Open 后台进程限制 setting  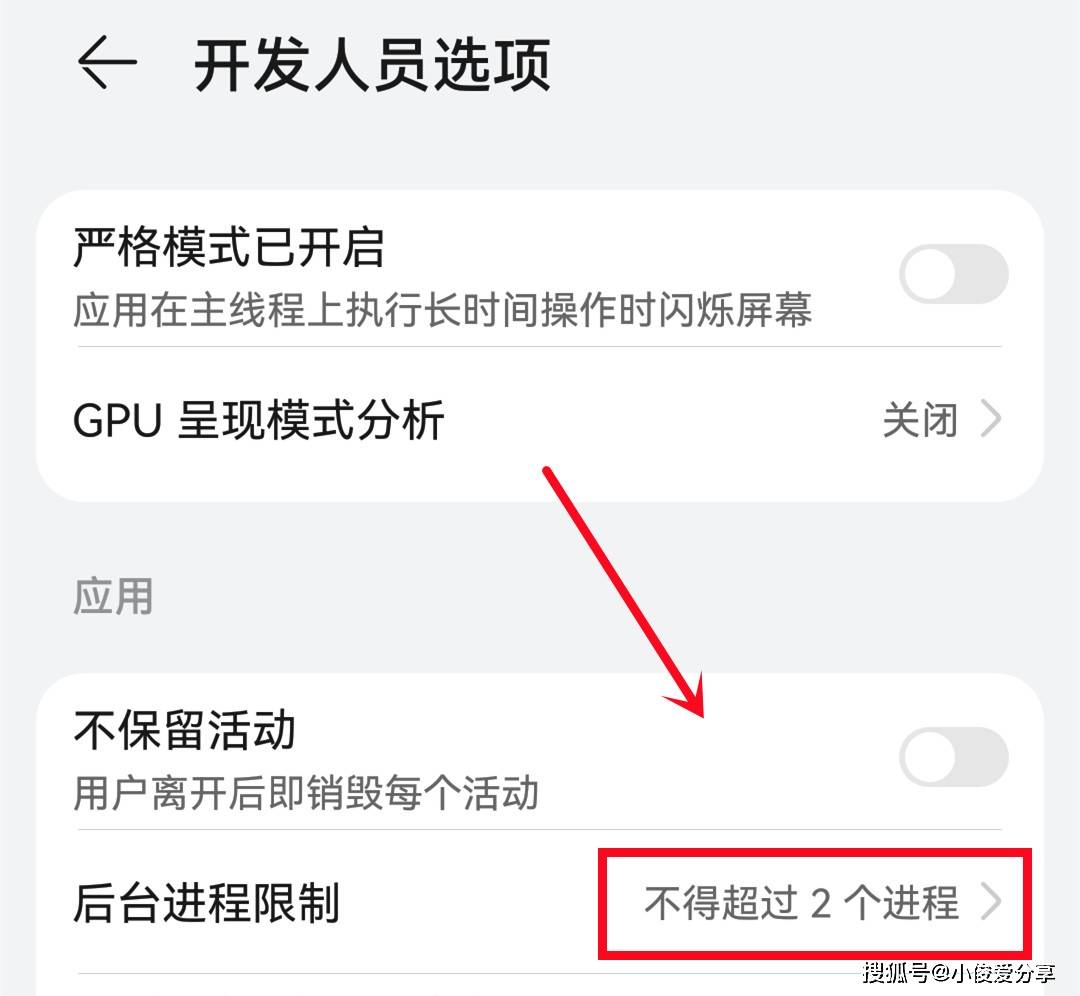pyautogui.click(x=538, y=903)
